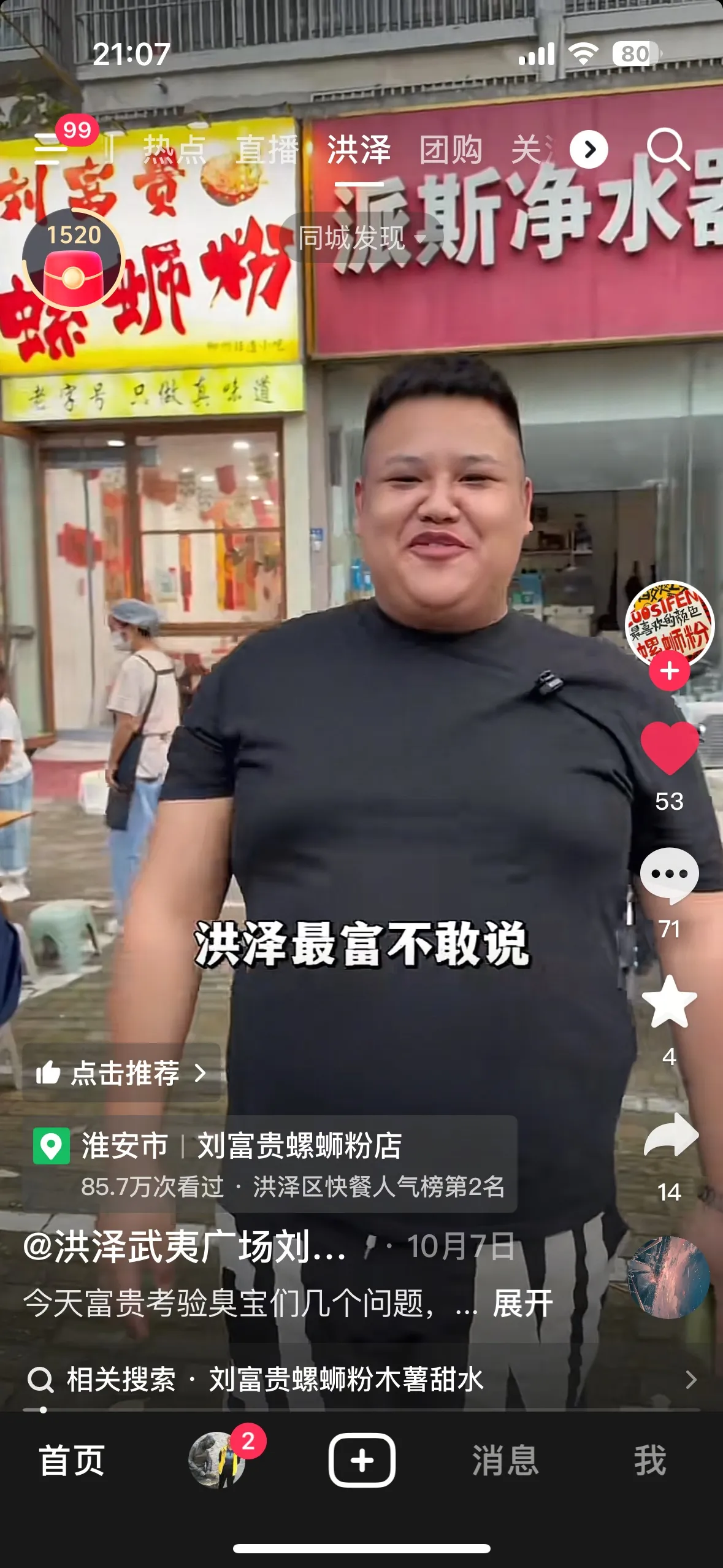This screenshot has width=723, height=1568.
Task: Open the spinning music disc
Action: coord(668,1278)
